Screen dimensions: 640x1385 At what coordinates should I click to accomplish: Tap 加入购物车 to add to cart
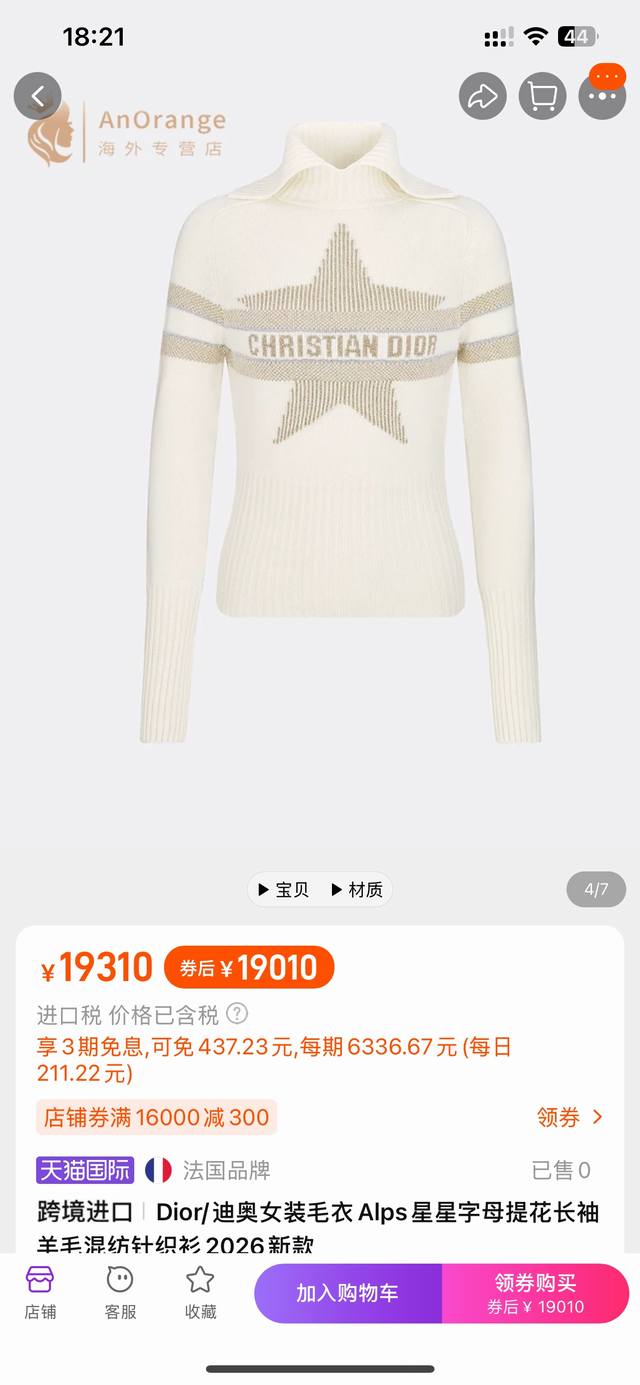coord(347,1293)
